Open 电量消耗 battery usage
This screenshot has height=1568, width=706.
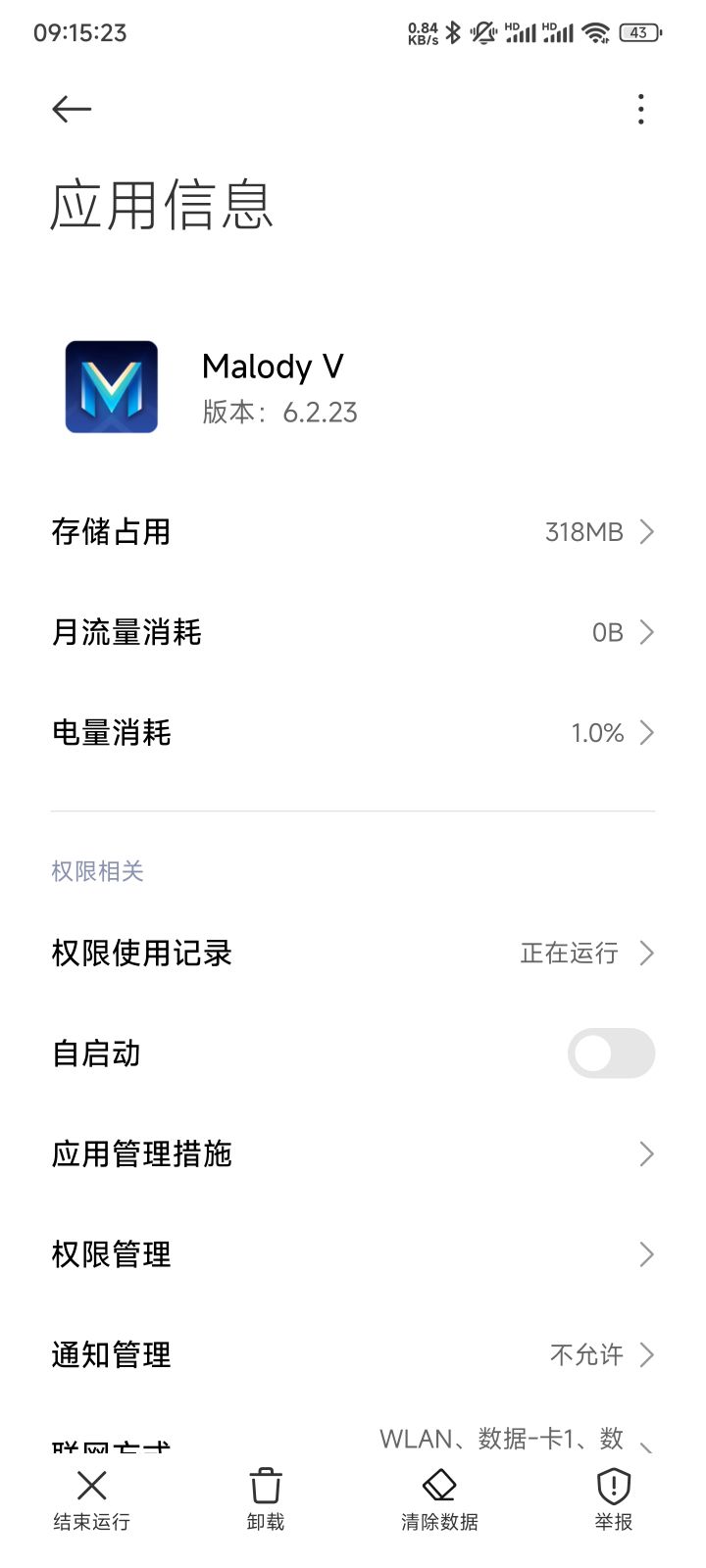pos(353,733)
